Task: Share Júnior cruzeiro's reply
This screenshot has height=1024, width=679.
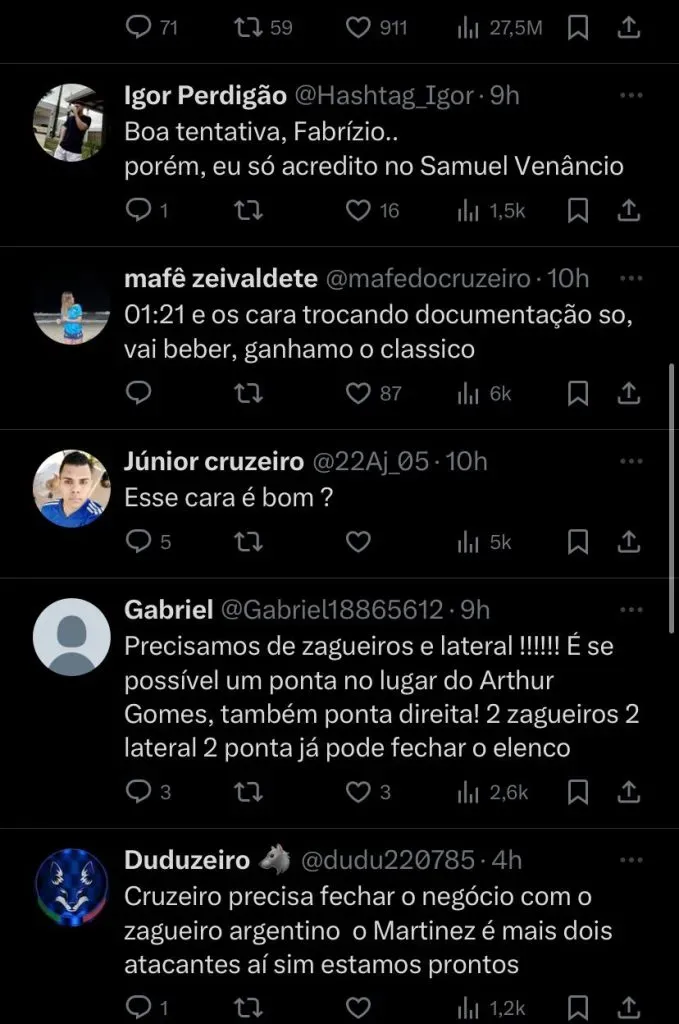Action: tap(628, 542)
